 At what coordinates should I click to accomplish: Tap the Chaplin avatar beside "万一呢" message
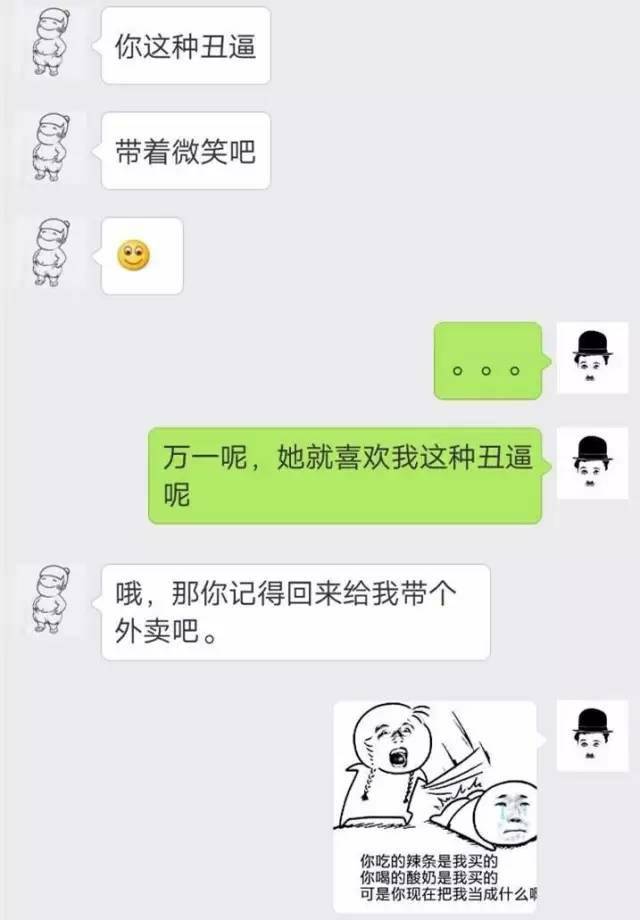[x=592, y=463]
